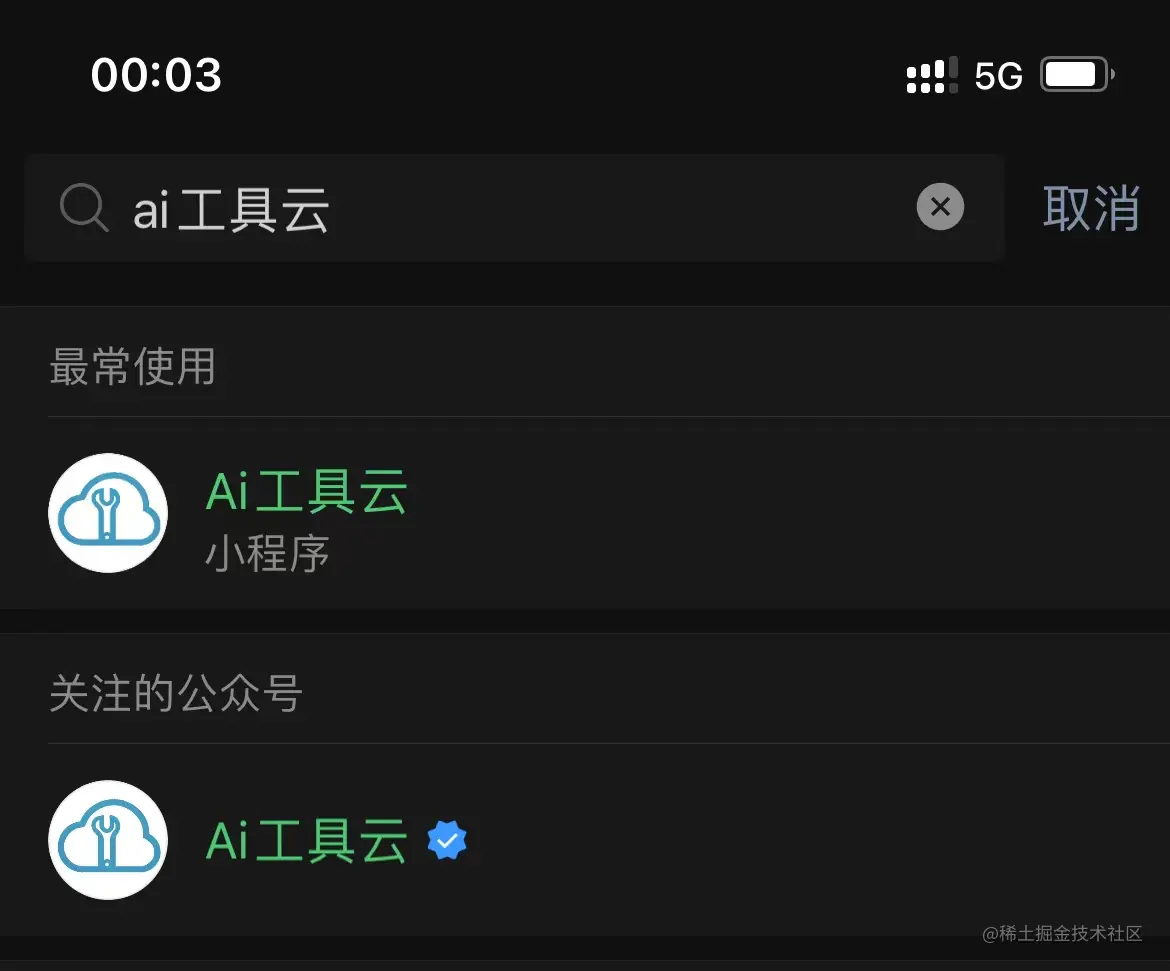Clear the search text with the X icon
Image resolution: width=1170 pixels, height=971 pixels.
point(940,207)
